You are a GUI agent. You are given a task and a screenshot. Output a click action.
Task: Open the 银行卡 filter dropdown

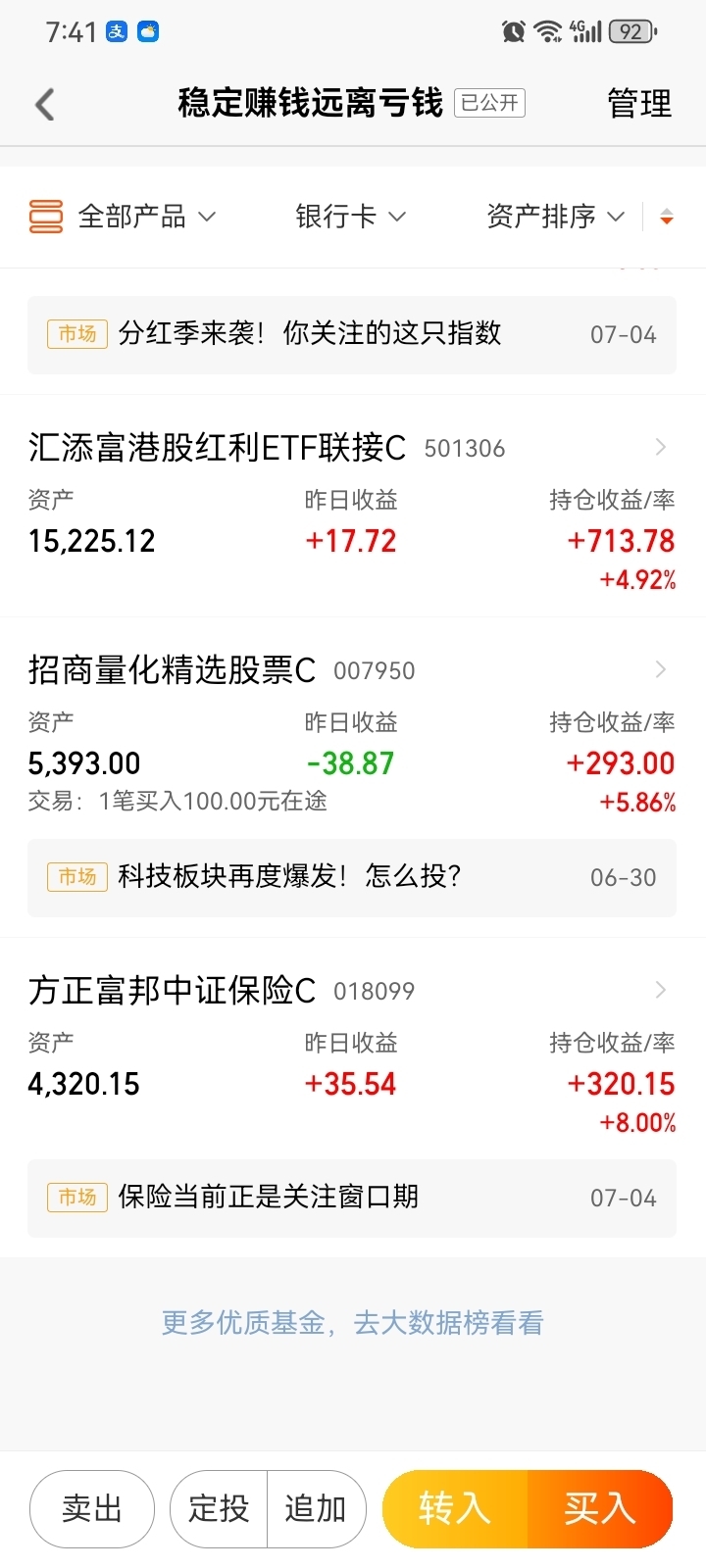click(x=350, y=217)
